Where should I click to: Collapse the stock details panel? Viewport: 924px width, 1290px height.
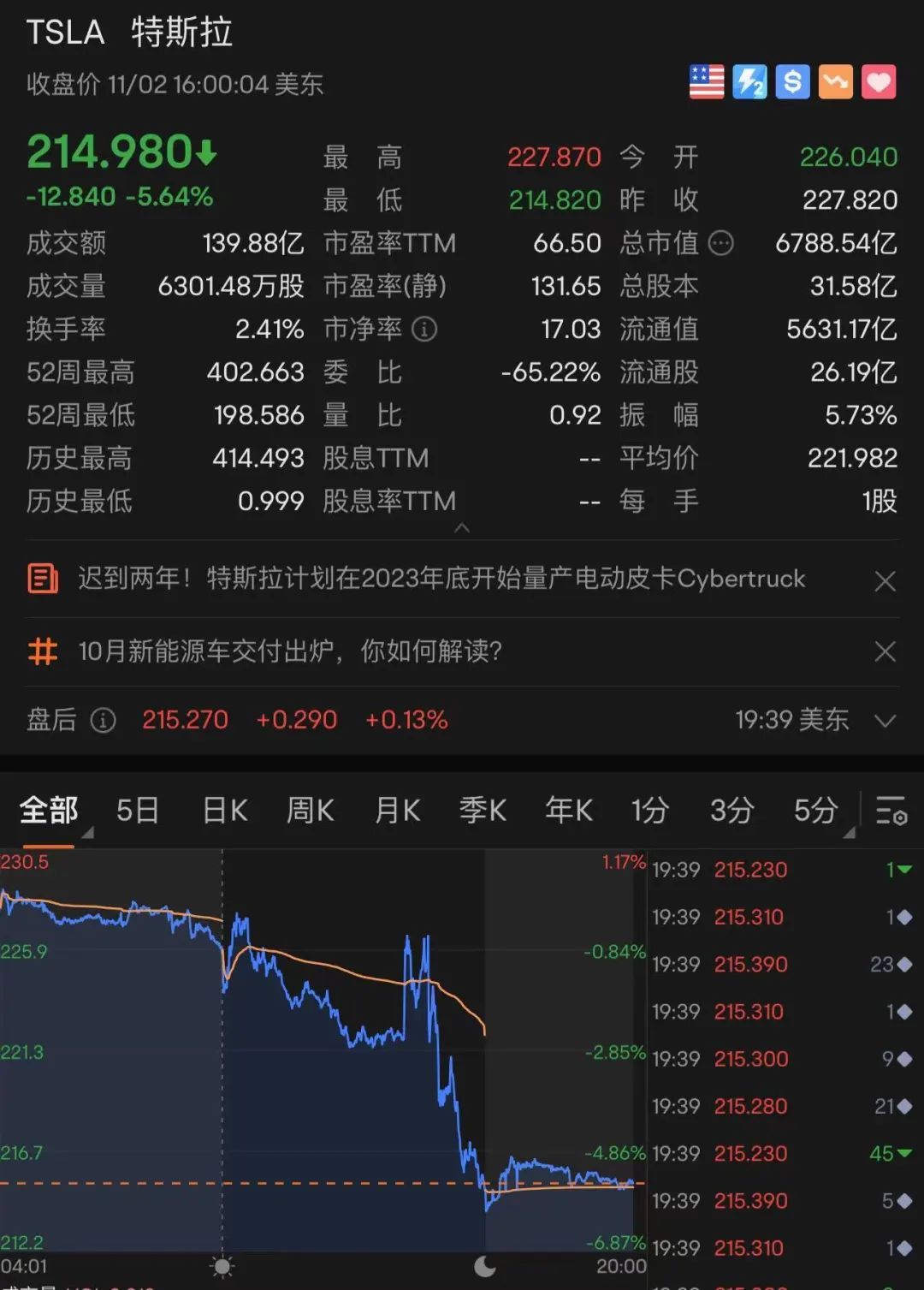(462, 528)
